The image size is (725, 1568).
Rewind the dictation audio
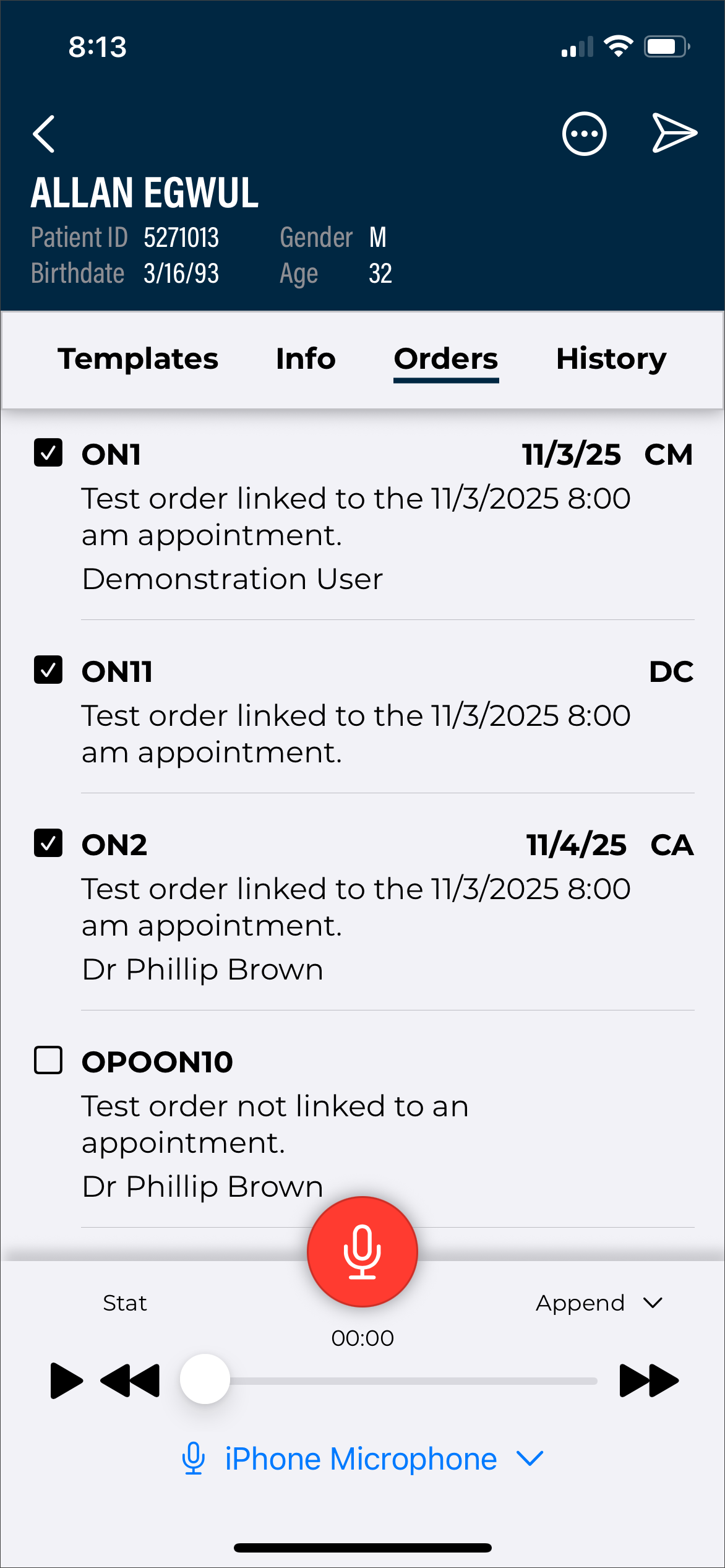click(x=131, y=1381)
